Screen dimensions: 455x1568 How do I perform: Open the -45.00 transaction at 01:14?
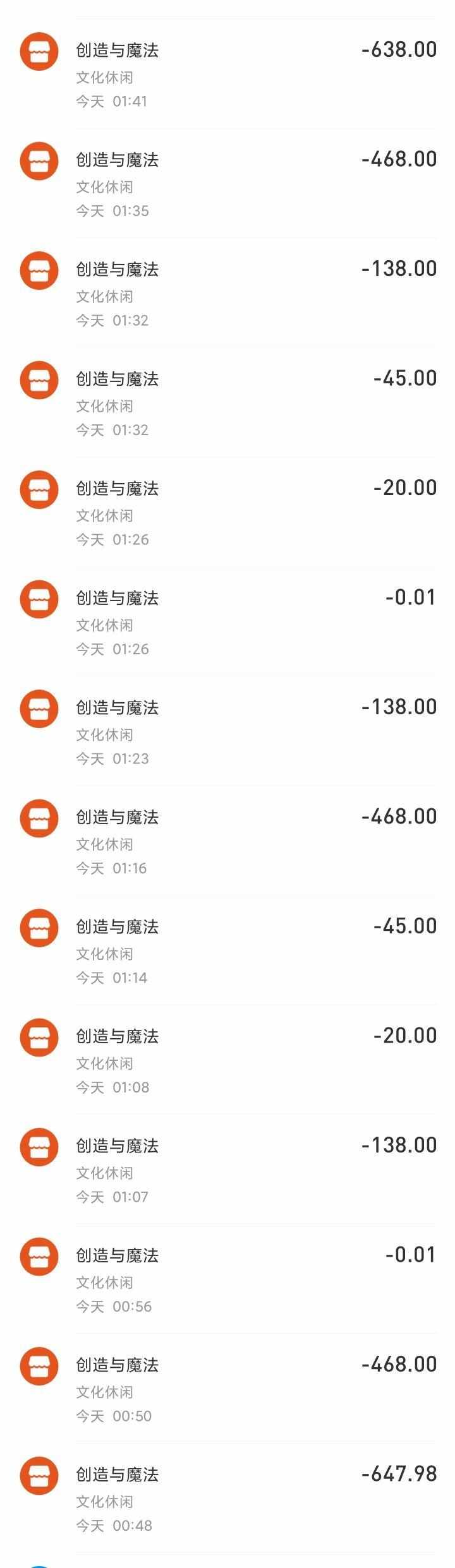click(227, 951)
